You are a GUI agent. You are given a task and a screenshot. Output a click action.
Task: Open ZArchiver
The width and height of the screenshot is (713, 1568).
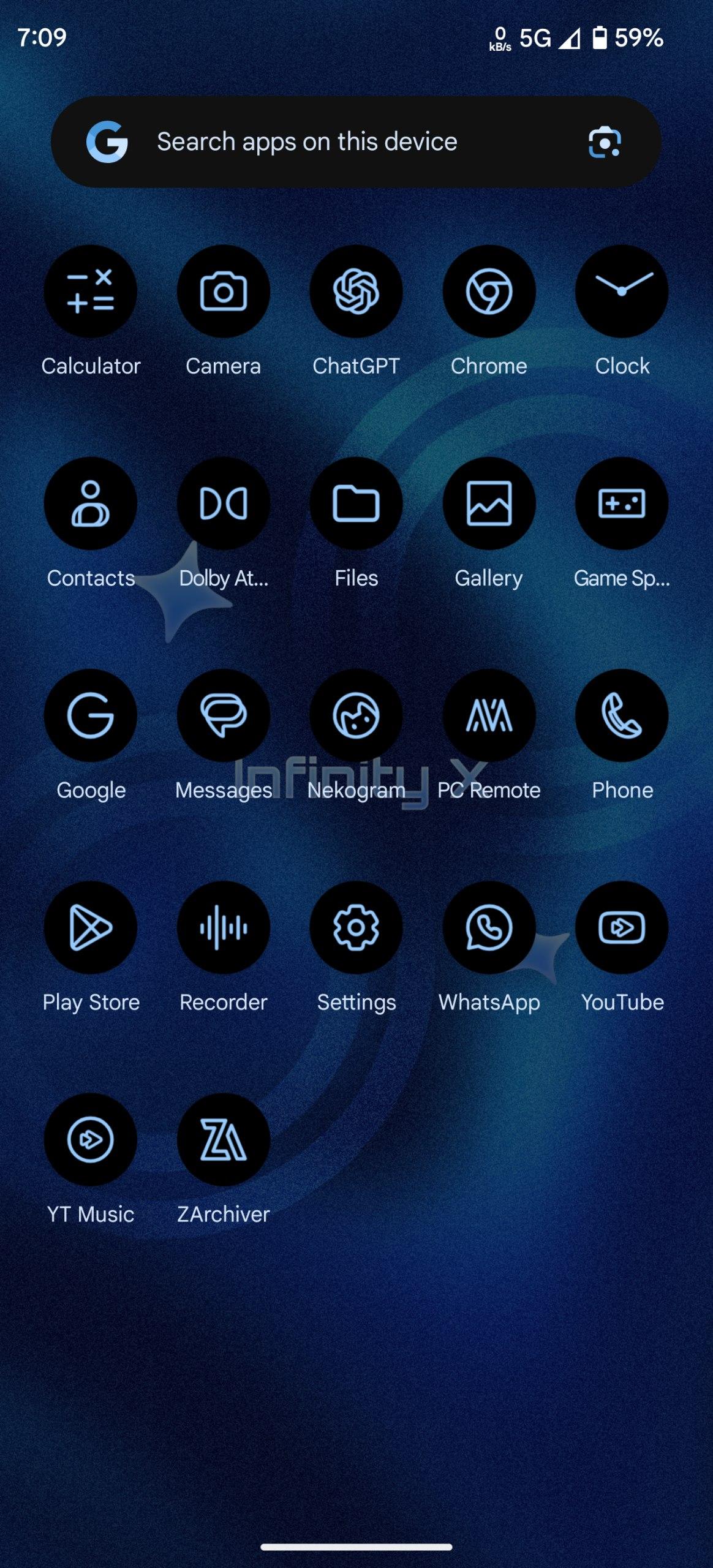click(x=224, y=1139)
